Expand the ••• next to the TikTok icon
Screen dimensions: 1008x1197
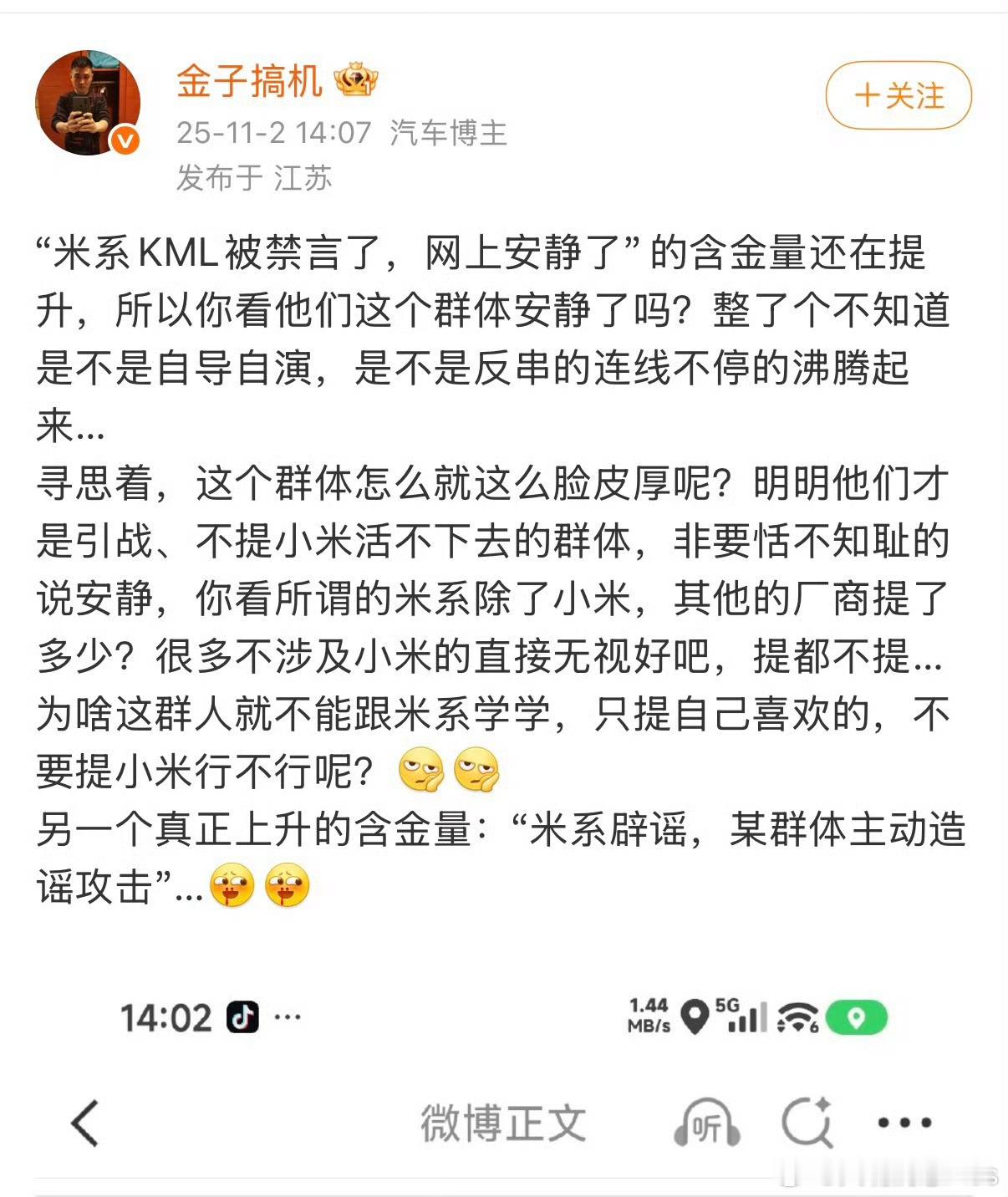pyautogui.click(x=287, y=1016)
